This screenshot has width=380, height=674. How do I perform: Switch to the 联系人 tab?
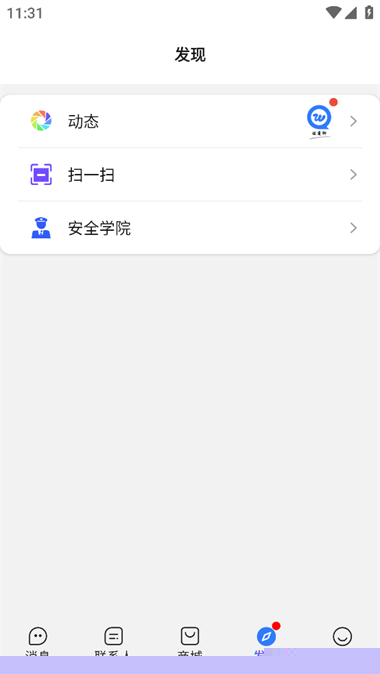click(x=114, y=640)
